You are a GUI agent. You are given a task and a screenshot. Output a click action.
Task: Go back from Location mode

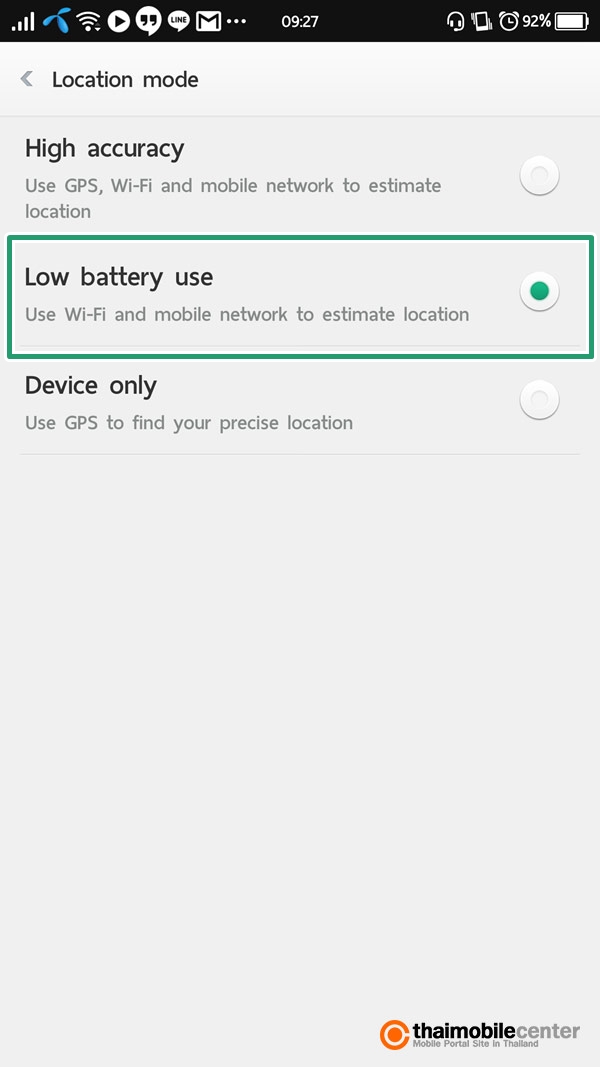[27, 79]
